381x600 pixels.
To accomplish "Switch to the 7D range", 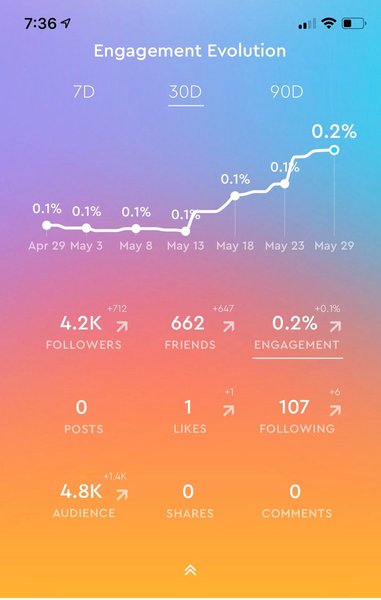I will pos(84,92).
